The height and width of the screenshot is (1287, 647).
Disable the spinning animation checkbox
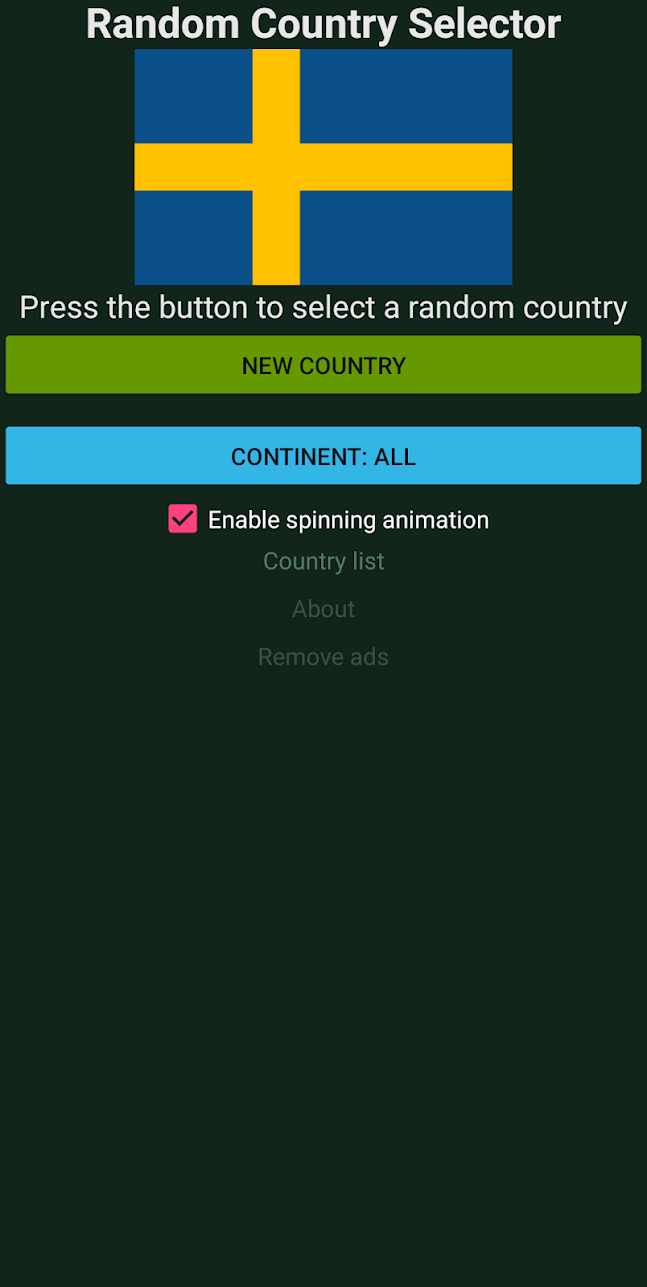point(183,519)
